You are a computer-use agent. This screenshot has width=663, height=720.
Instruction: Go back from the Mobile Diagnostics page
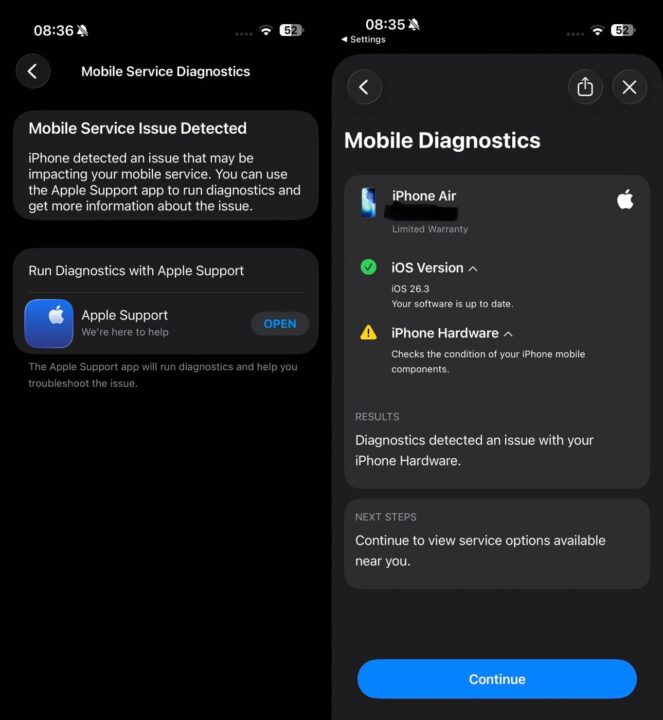[x=364, y=87]
